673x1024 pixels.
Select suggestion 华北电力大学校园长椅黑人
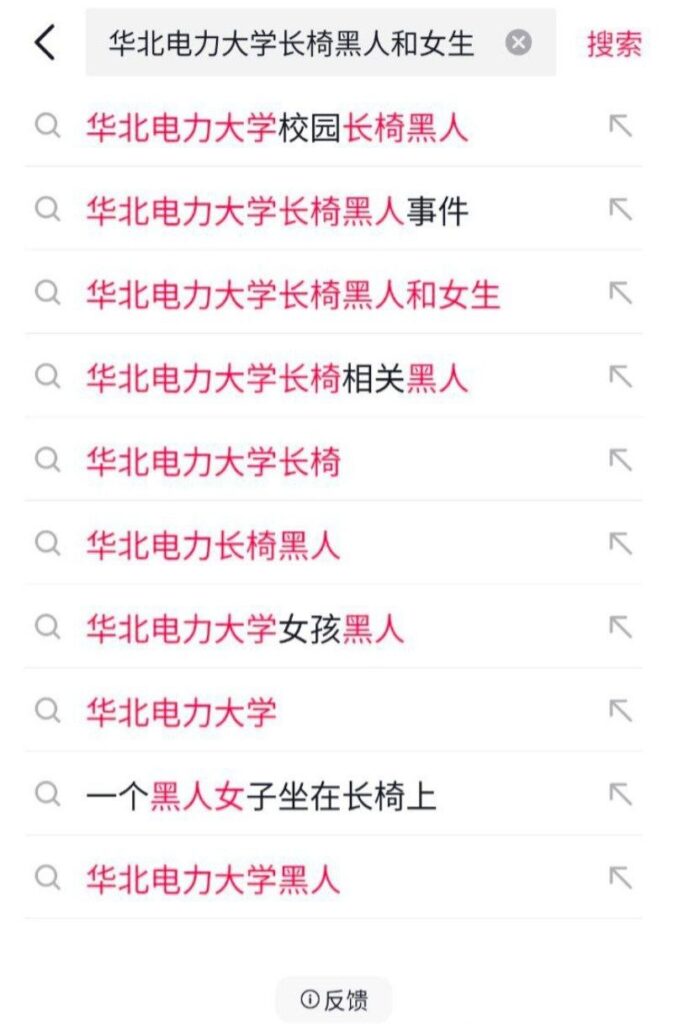pos(276,127)
